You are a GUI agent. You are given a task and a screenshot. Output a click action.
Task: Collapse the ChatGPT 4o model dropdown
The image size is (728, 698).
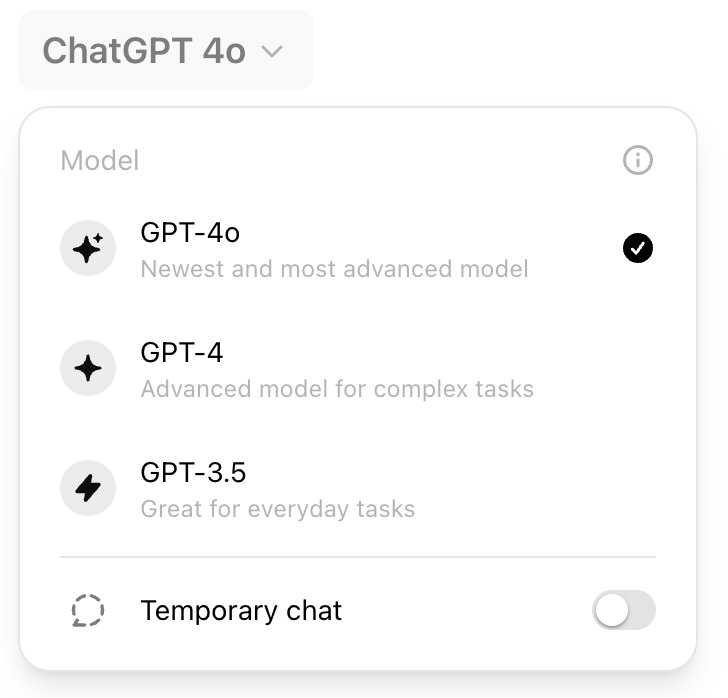pos(165,50)
